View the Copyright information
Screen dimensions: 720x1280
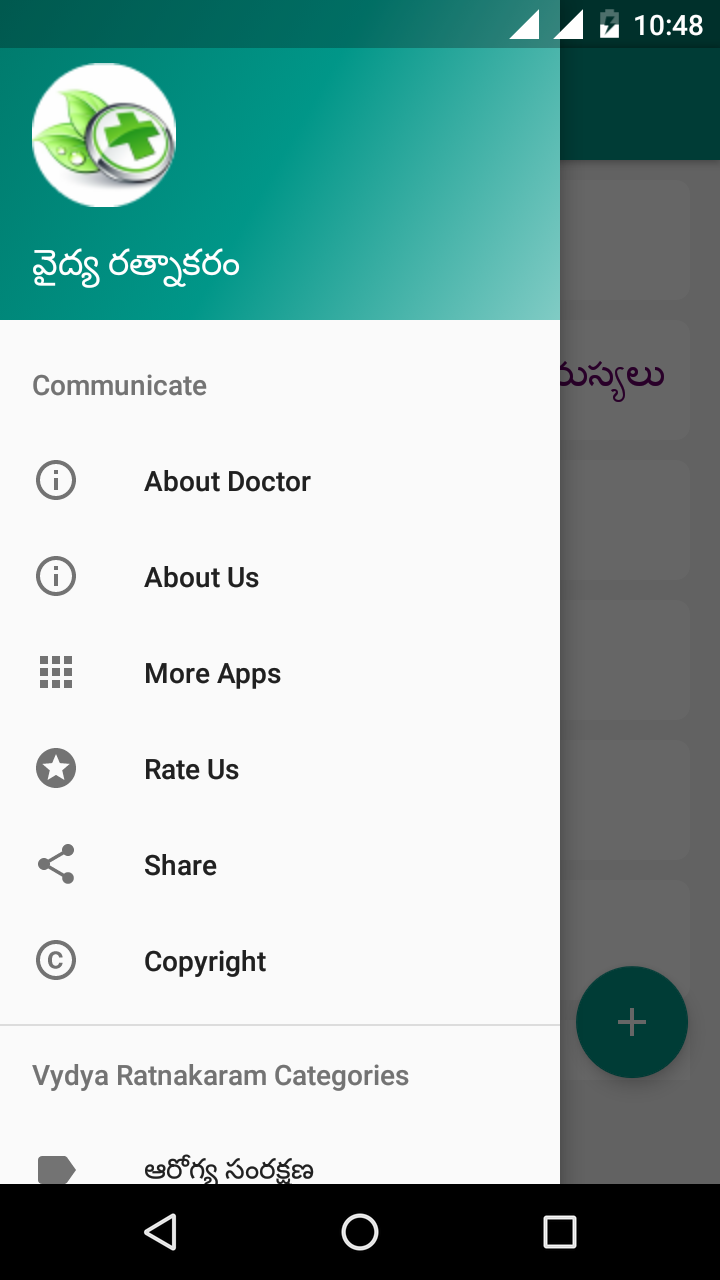tap(205, 961)
